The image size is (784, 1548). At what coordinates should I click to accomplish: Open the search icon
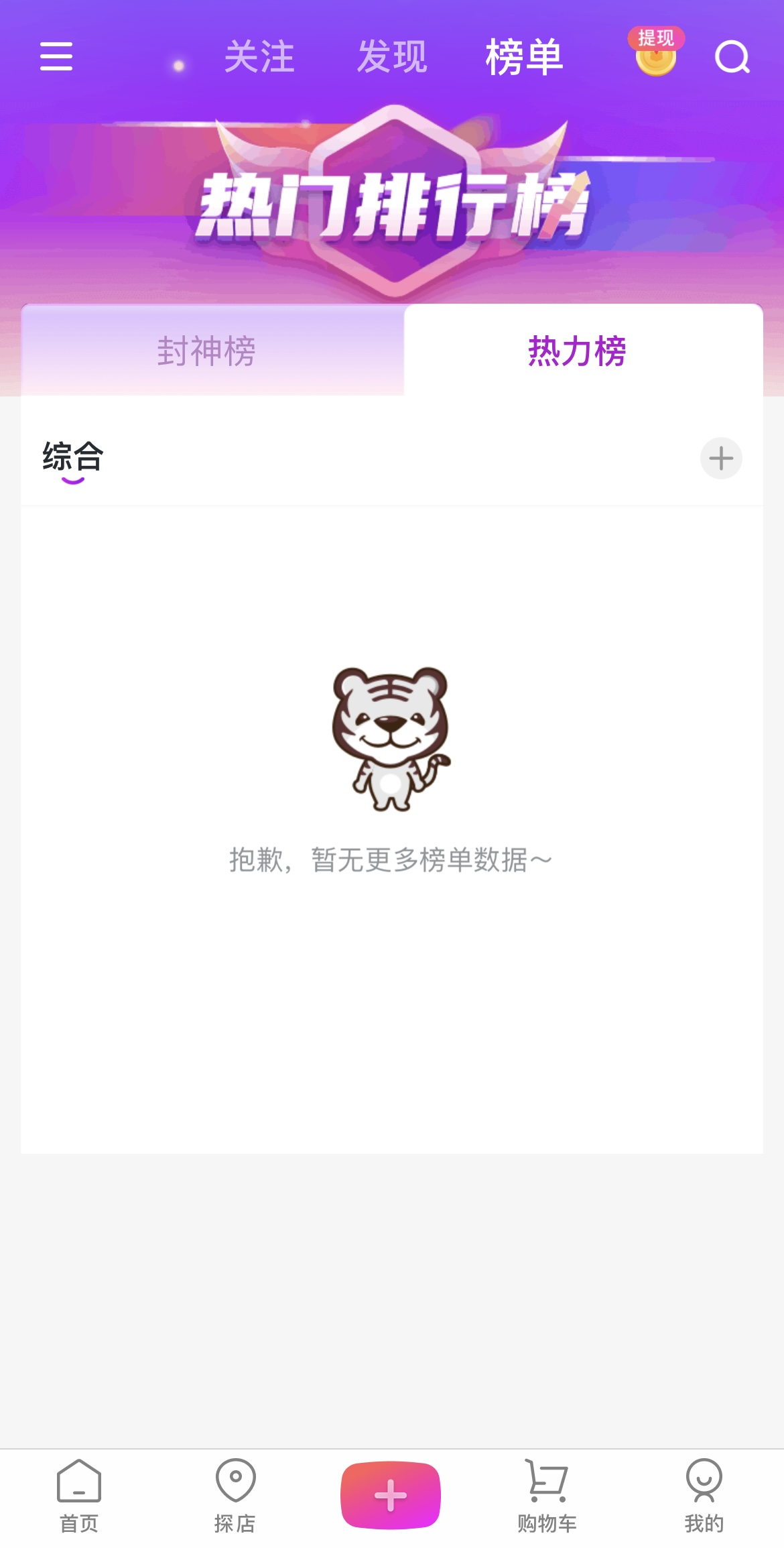(x=732, y=57)
